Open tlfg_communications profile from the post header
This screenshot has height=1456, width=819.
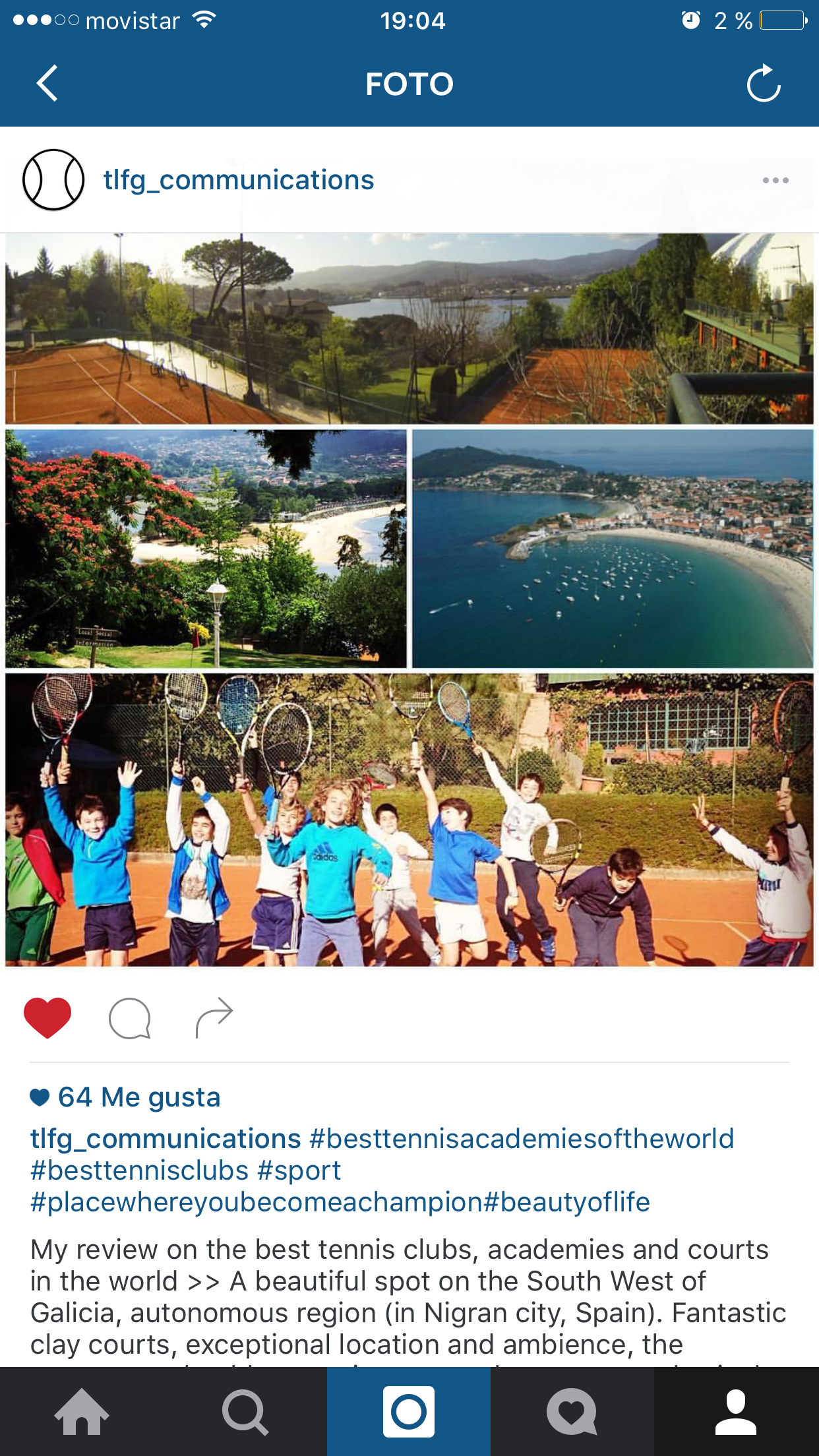click(x=239, y=180)
